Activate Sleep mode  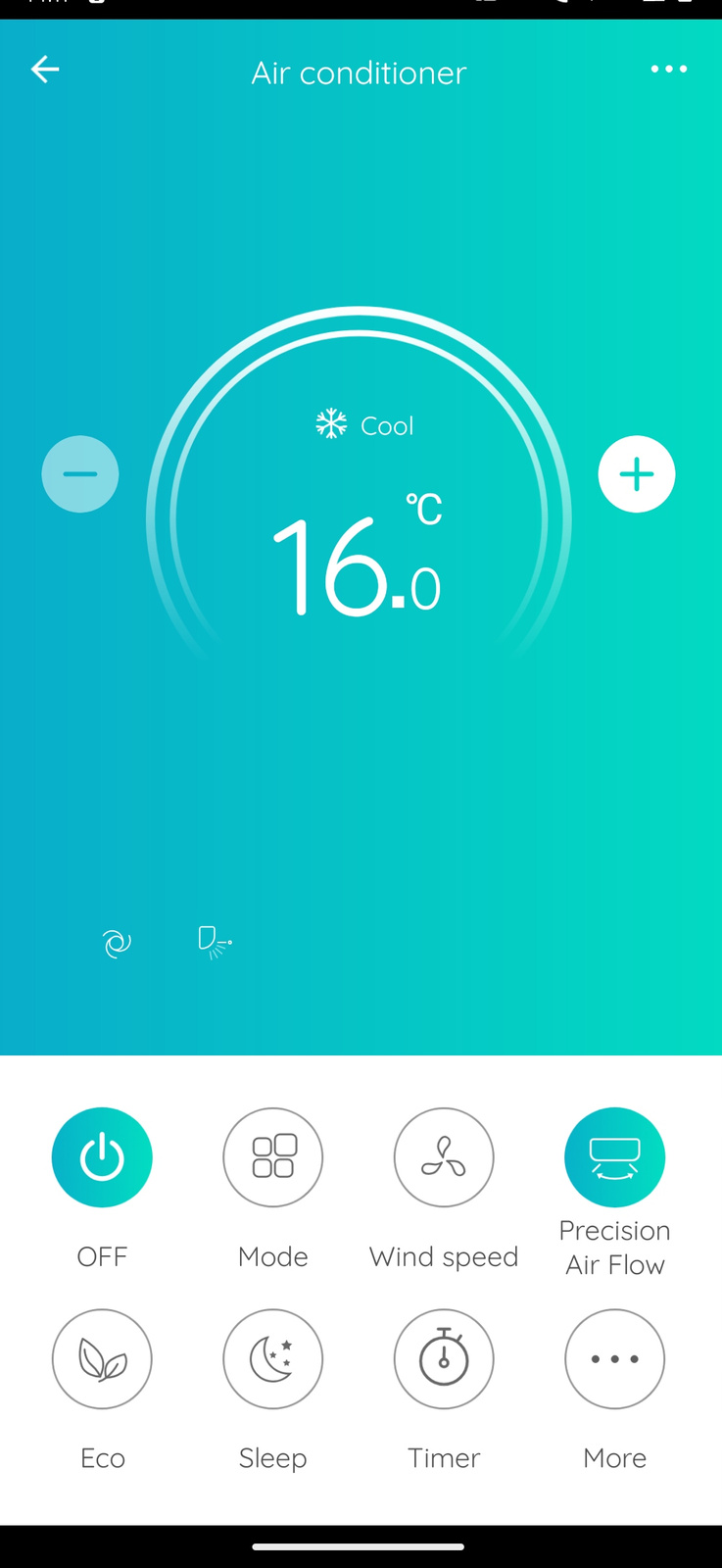(x=273, y=1359)
